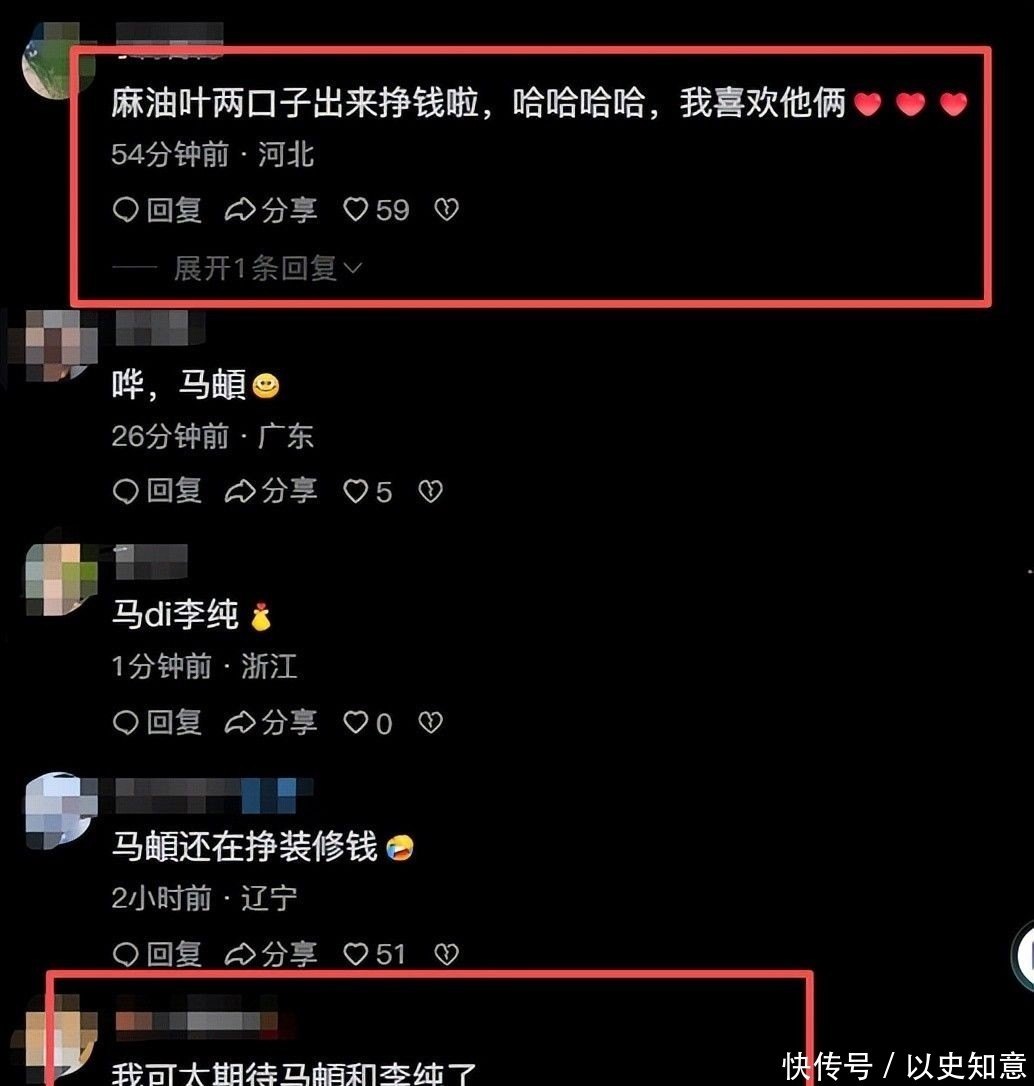Expand the 1 reply under the 麻油叶 comment

point(267,268)
